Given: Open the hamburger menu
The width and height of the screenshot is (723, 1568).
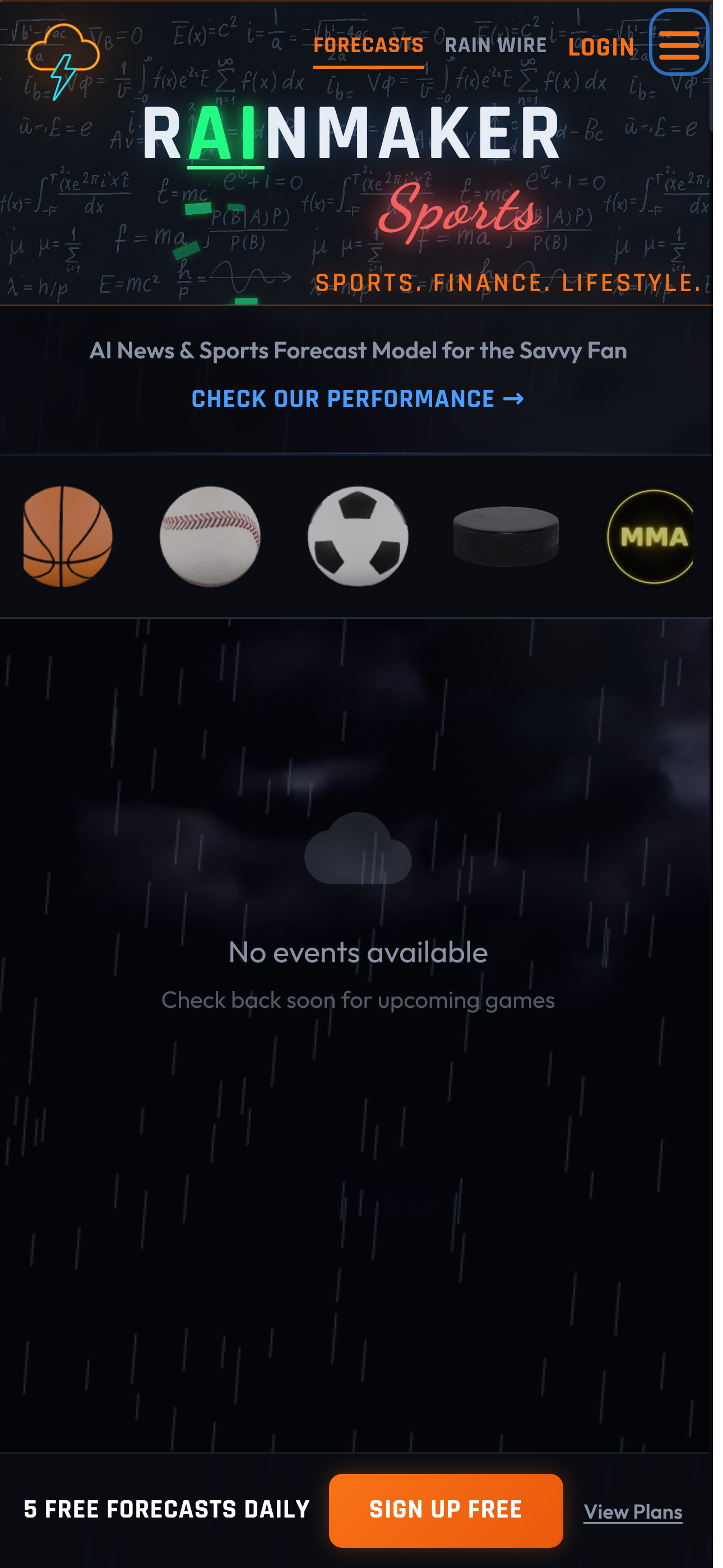Looking at the screenshot, I should [x=679, y=43].
